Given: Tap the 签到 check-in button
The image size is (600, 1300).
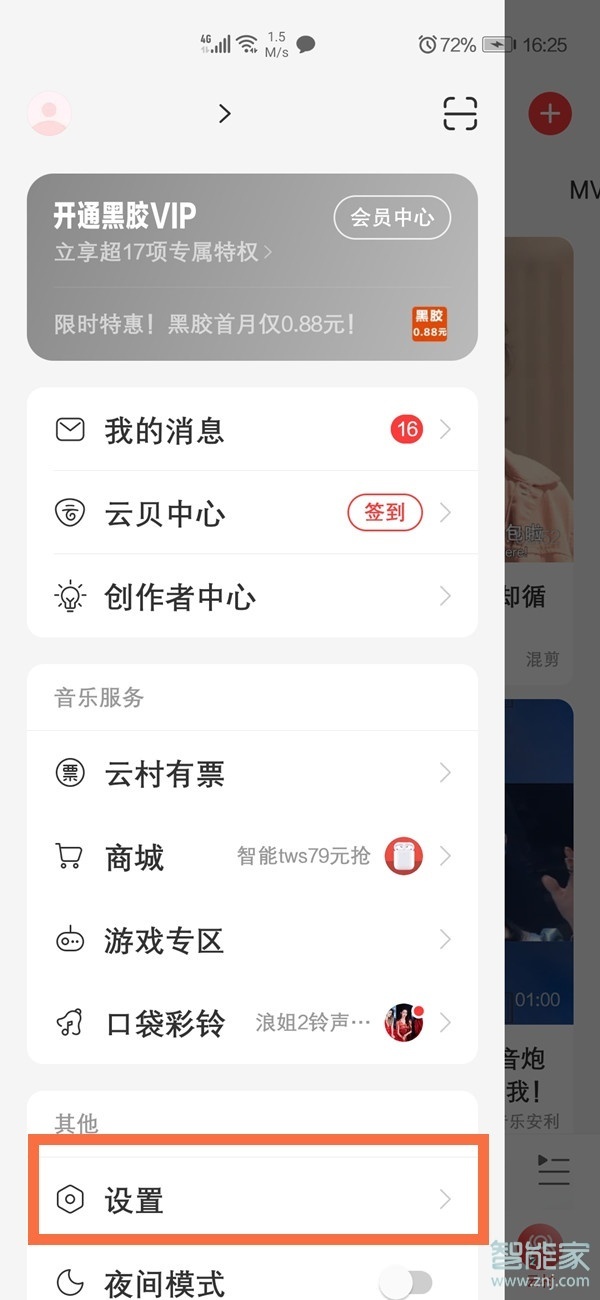Looking at the screenshot, I should pyautogui.click(x=385, y=513).
